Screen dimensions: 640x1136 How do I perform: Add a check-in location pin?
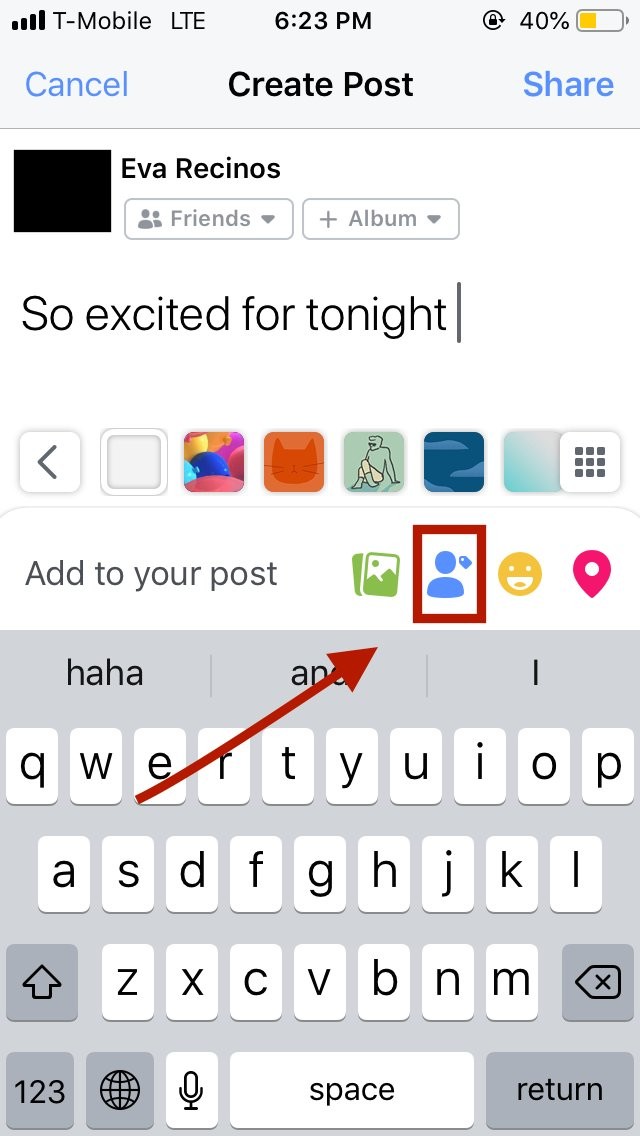(x=591, y=575)
